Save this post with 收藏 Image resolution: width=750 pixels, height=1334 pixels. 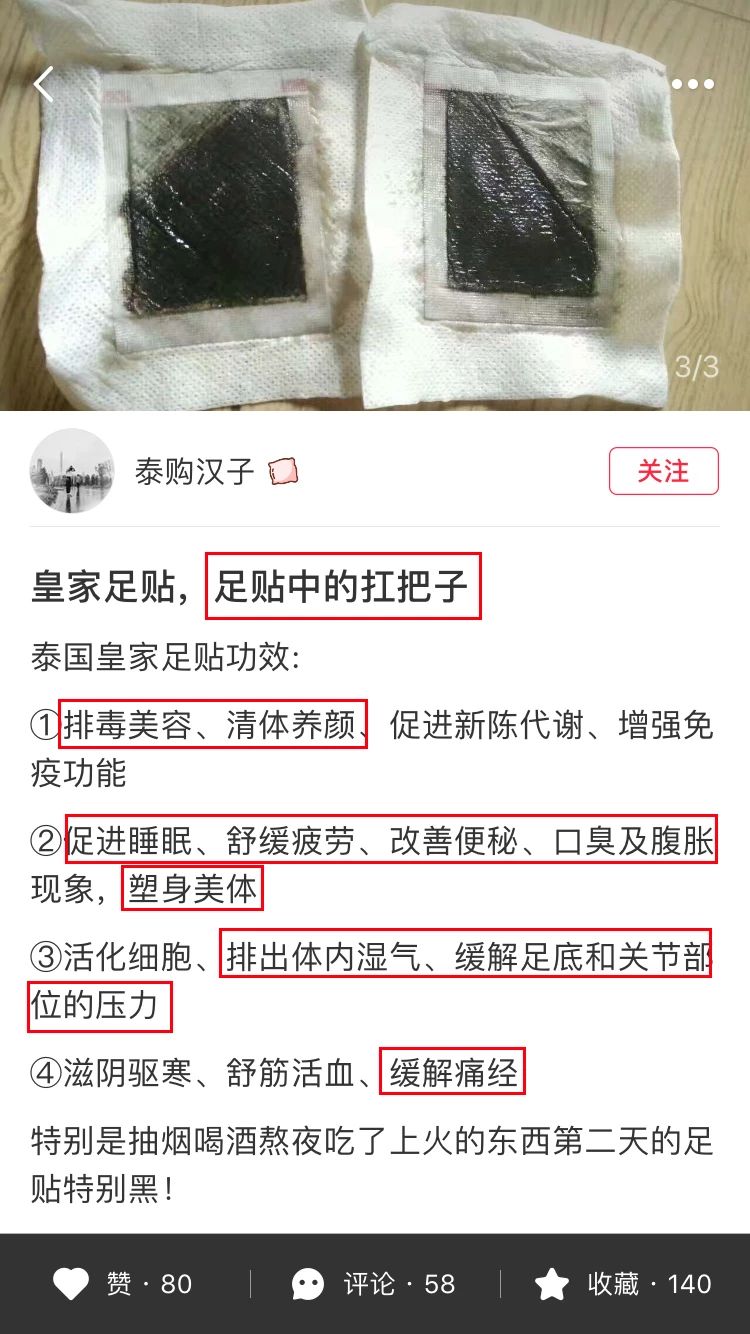click(x=624, y=1284)
